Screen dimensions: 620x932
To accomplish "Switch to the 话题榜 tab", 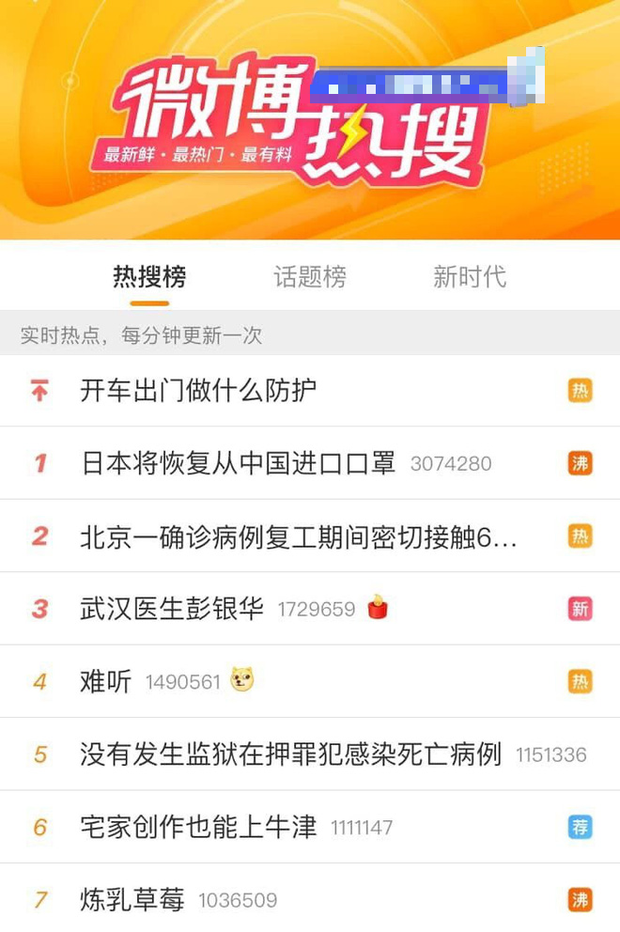I will [310, 277].
